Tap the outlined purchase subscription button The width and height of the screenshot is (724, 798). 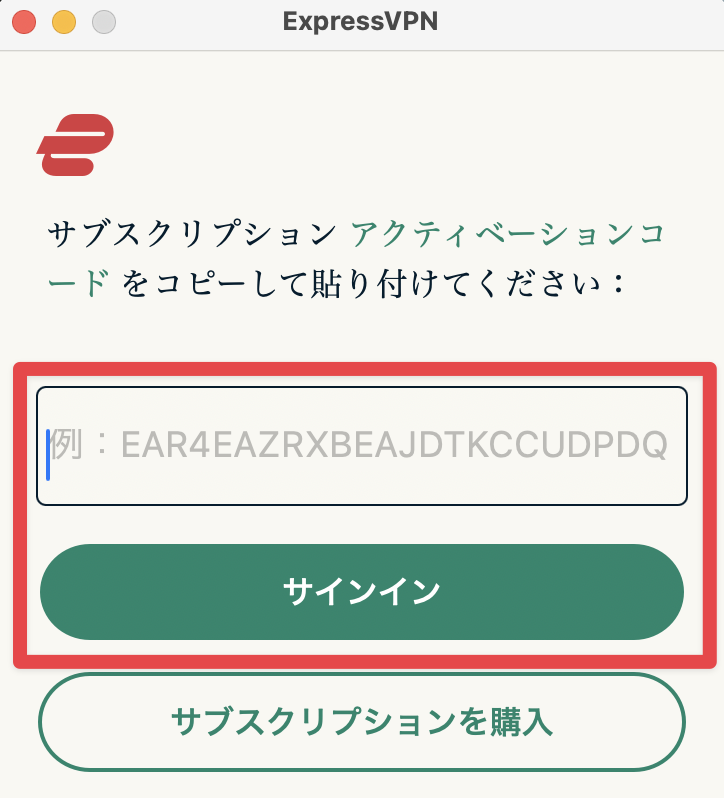pos(362,721)
